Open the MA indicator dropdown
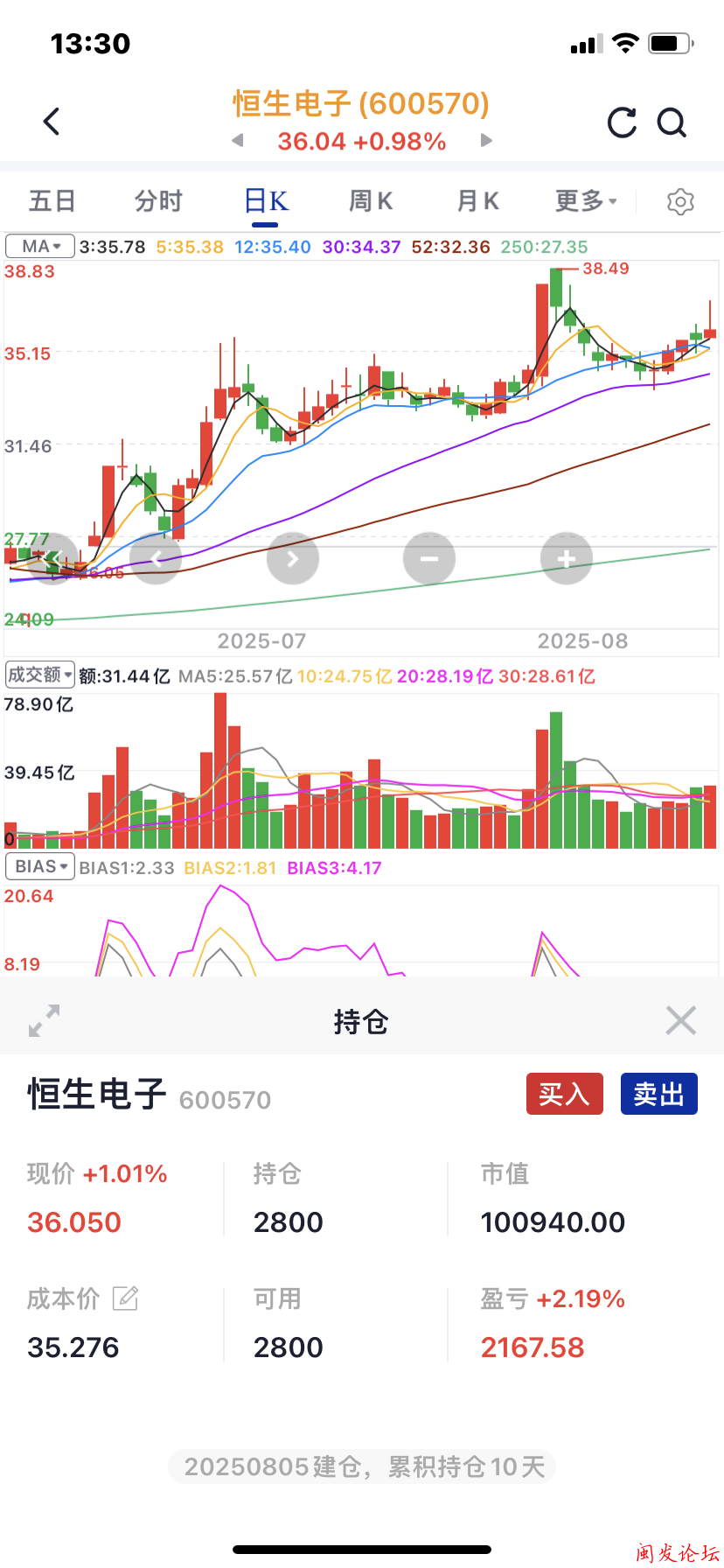 39,246
